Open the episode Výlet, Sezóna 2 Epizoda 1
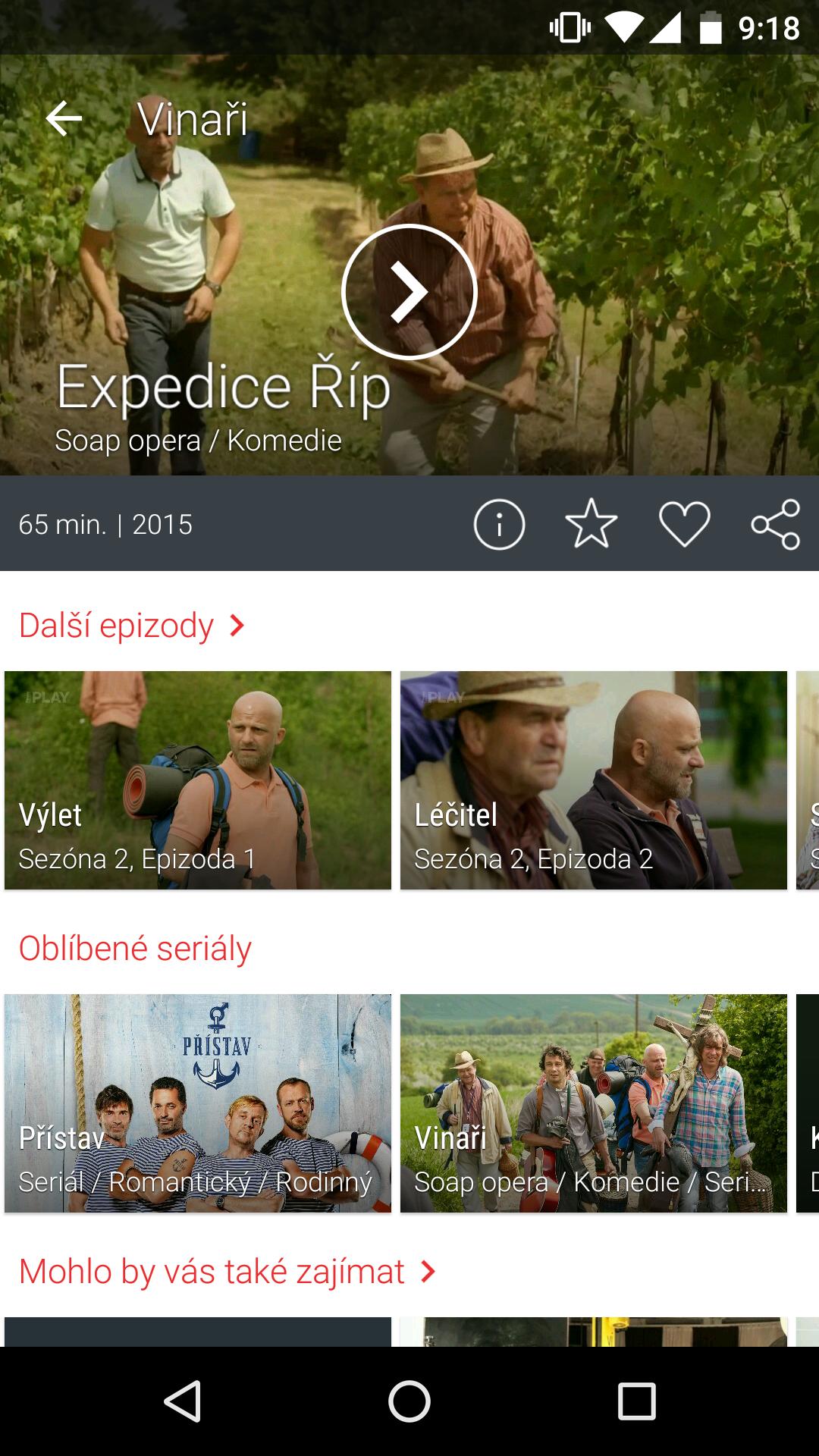The height and width of the screenshot is (1456, 819). click(198, 780)
